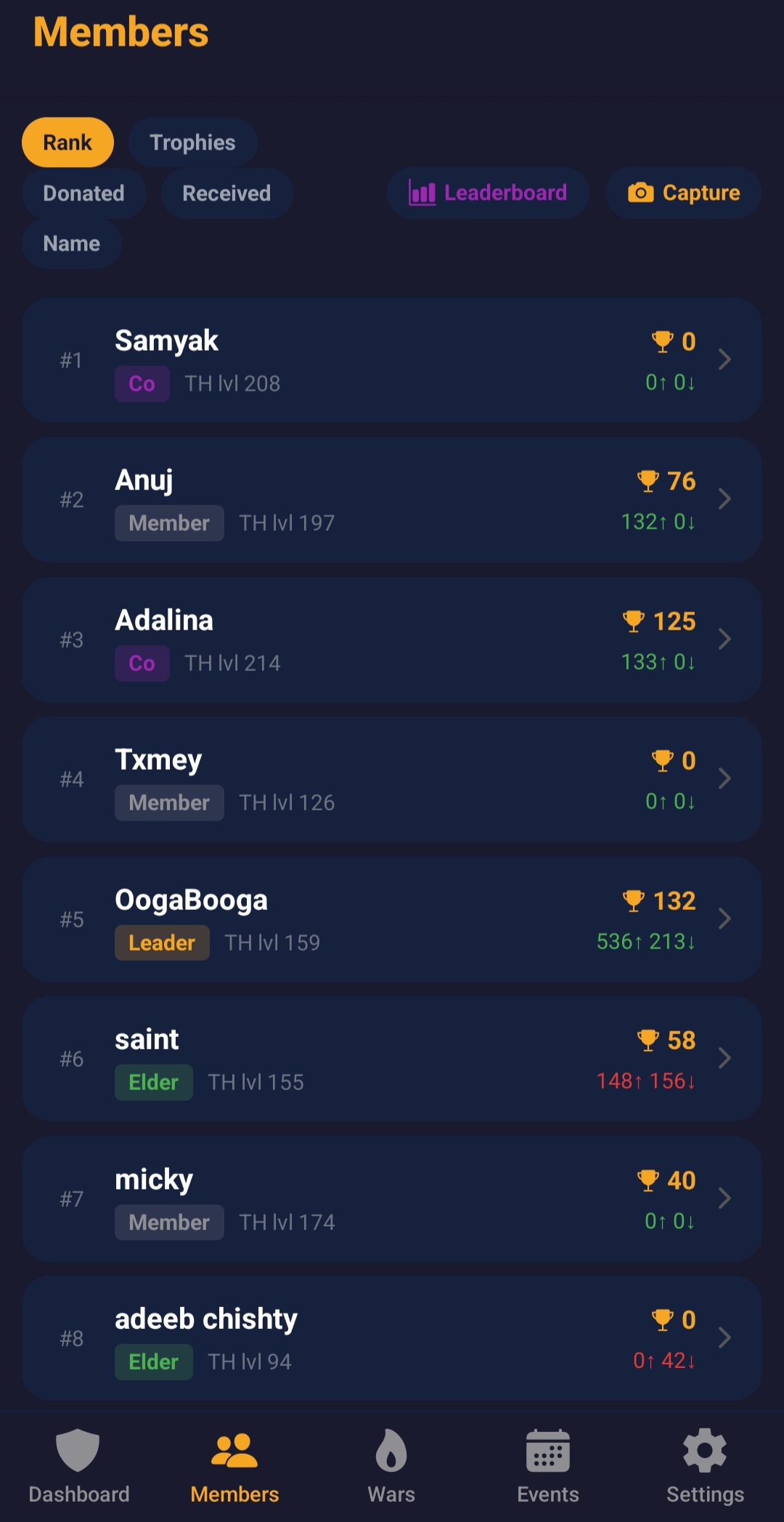This screenshot has width=784, height=1522.
Task: Open the Leaderboard
Action: pos(488,193)
